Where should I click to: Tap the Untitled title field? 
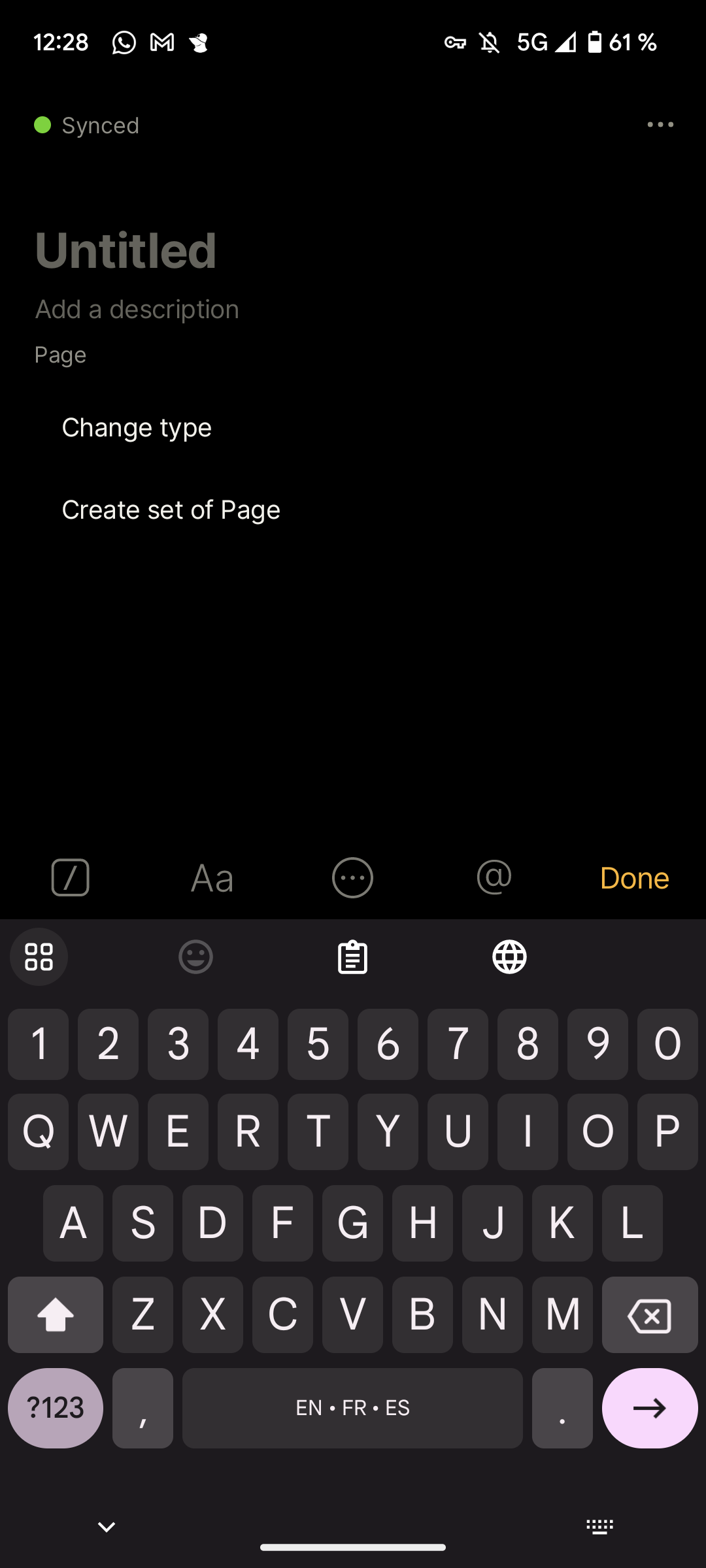[126, 250]
